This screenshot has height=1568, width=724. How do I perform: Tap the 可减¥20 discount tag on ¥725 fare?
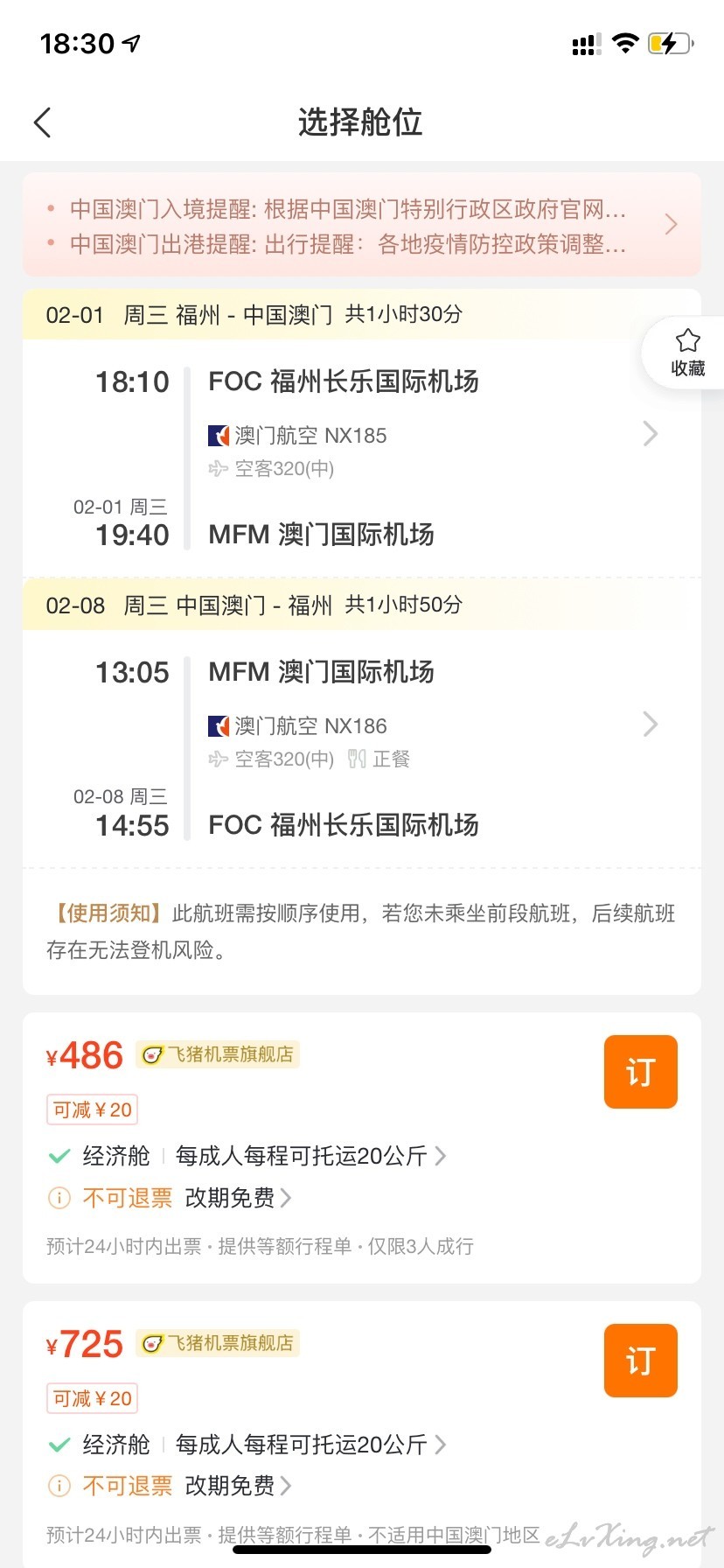click(92, 1398)
